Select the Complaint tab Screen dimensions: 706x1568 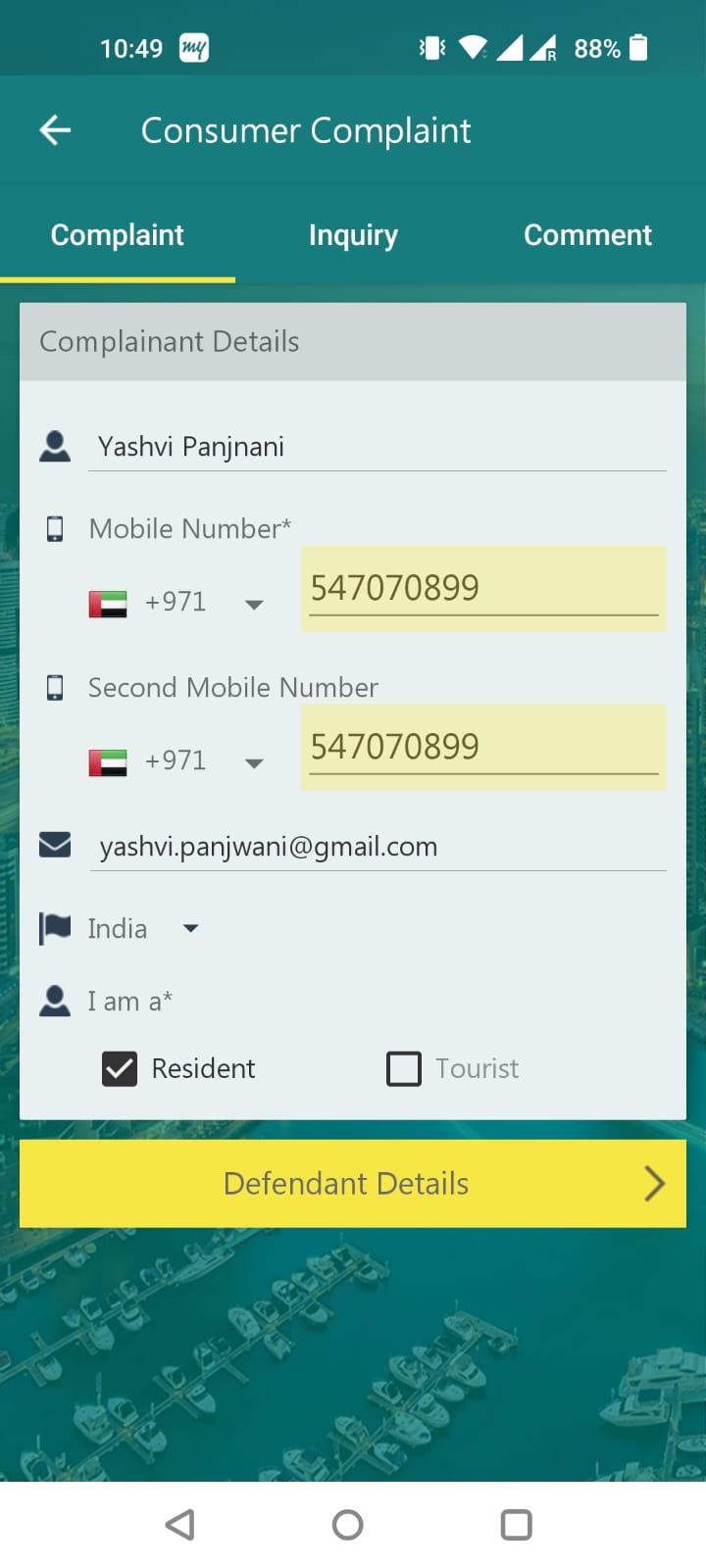point(118,235)
